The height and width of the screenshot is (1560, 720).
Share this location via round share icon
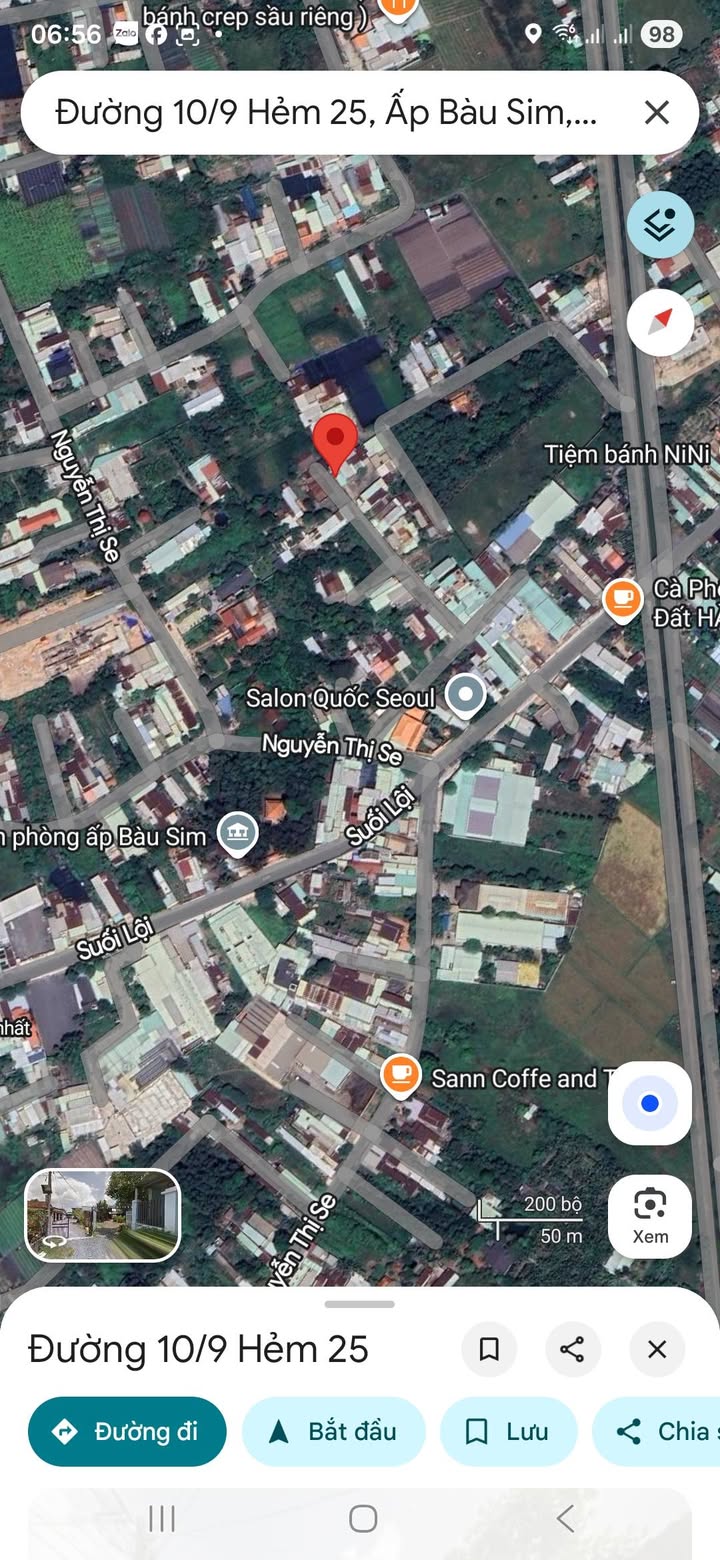pyautogui.click(x=572, y=1349)
